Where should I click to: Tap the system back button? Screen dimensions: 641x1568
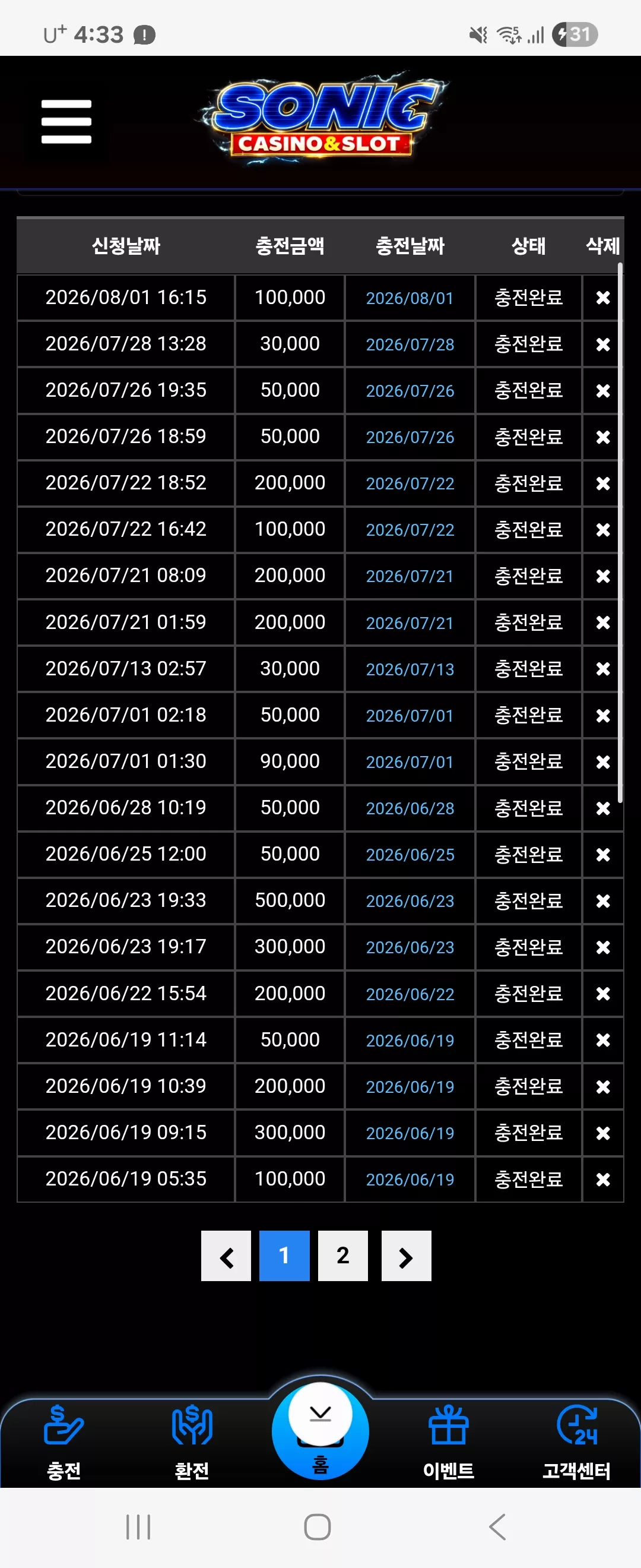point(497,1526)
